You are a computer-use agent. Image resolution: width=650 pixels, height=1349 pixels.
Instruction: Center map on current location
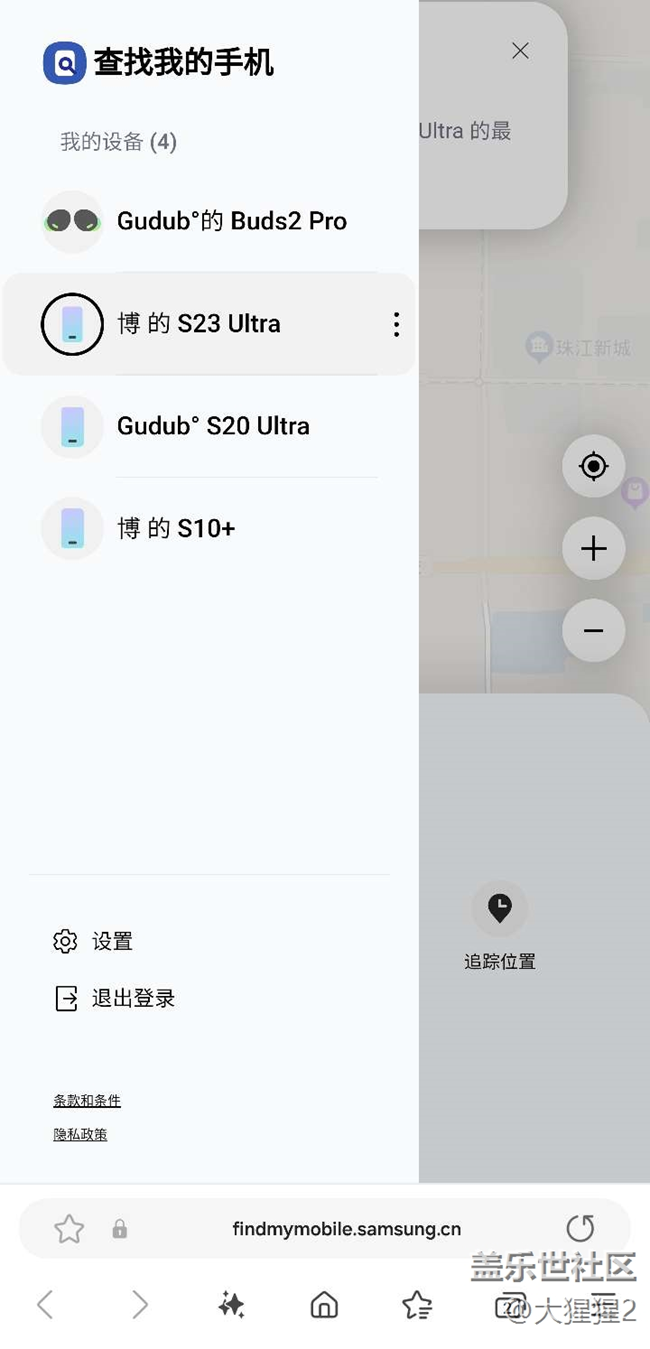(593, 466)
